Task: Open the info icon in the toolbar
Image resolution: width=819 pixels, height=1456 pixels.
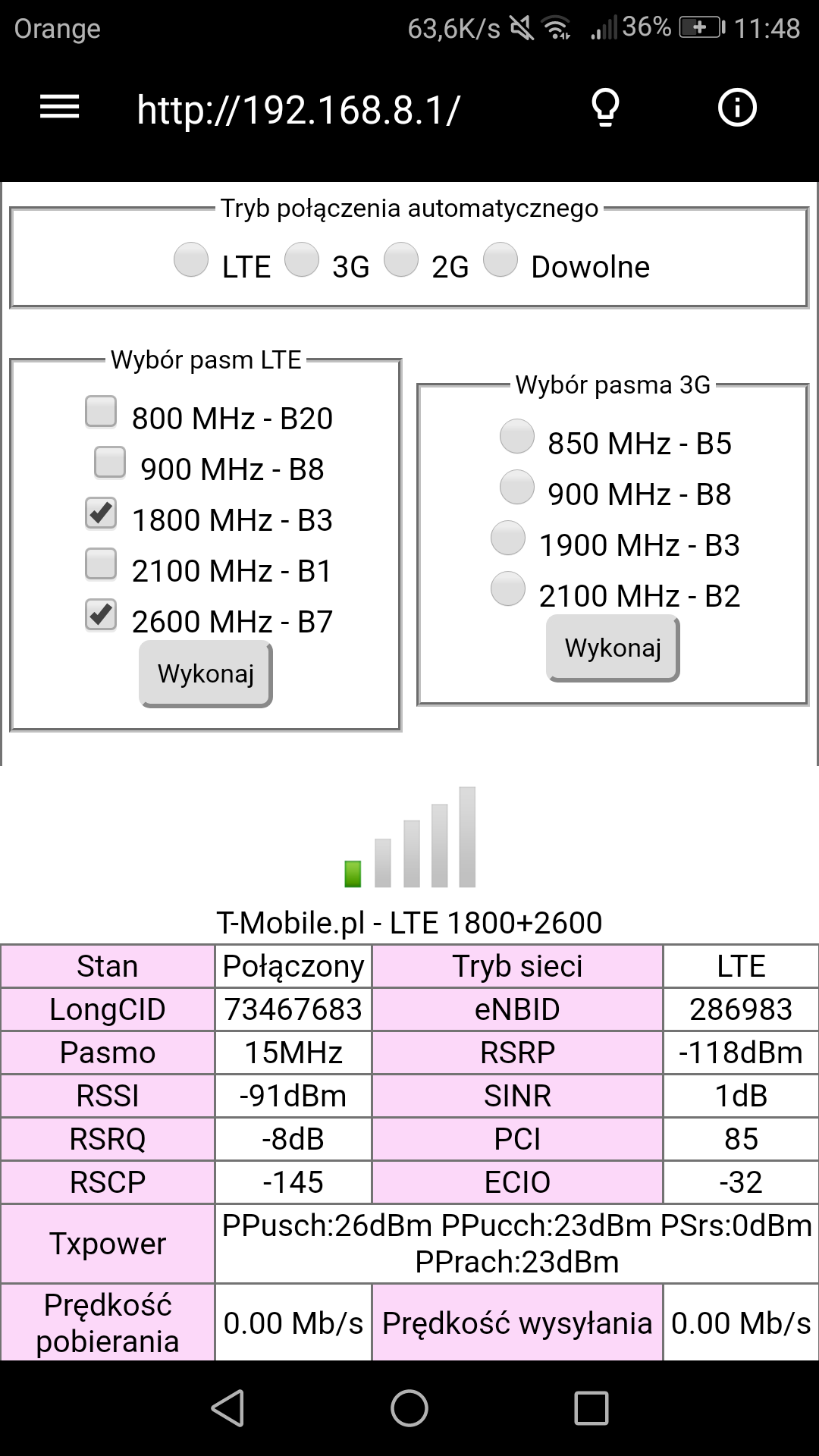Action: pos(737,108)
